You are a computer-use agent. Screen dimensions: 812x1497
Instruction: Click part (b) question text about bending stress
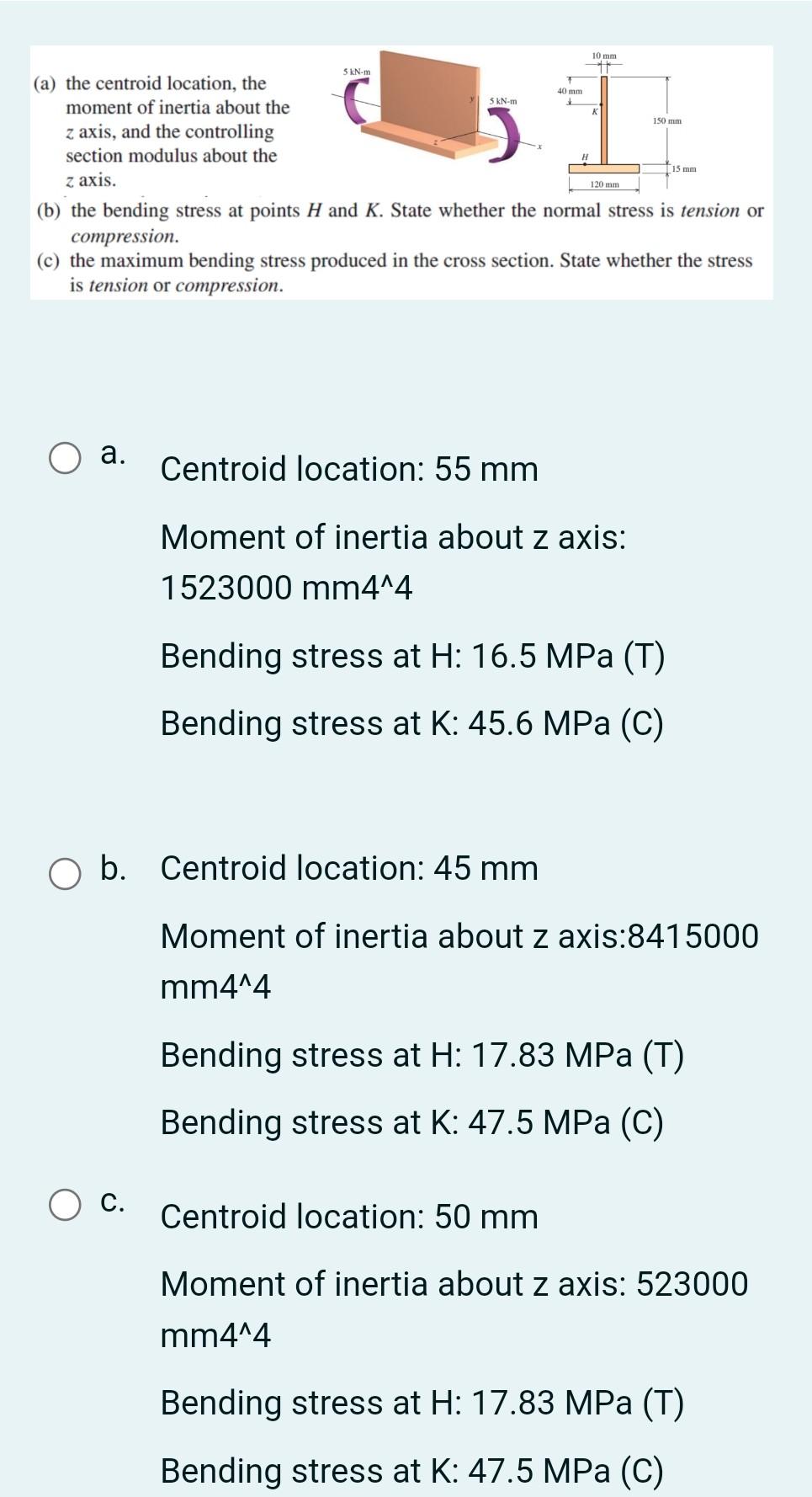[395, 210]
